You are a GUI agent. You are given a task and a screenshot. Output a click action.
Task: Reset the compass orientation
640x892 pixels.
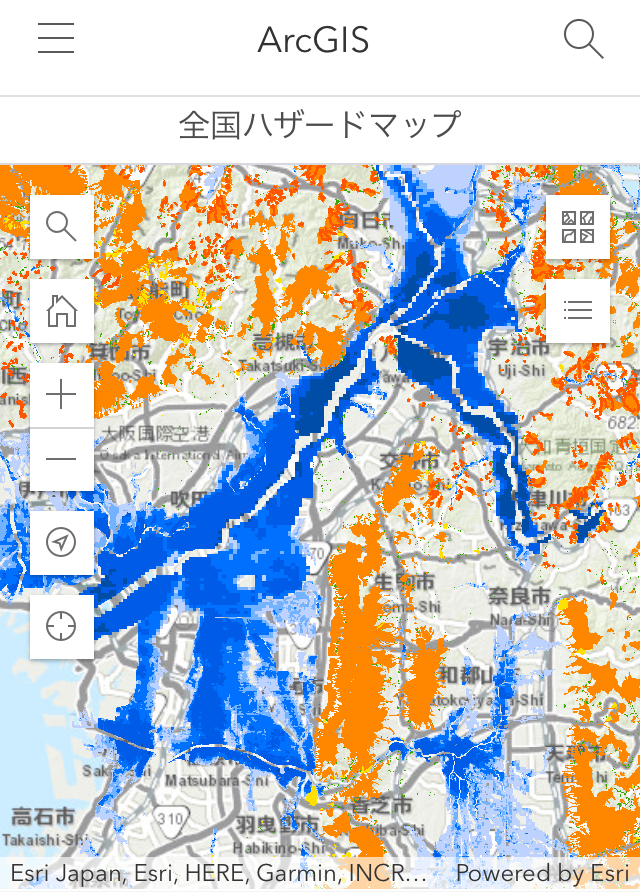(x=62, y=543)
